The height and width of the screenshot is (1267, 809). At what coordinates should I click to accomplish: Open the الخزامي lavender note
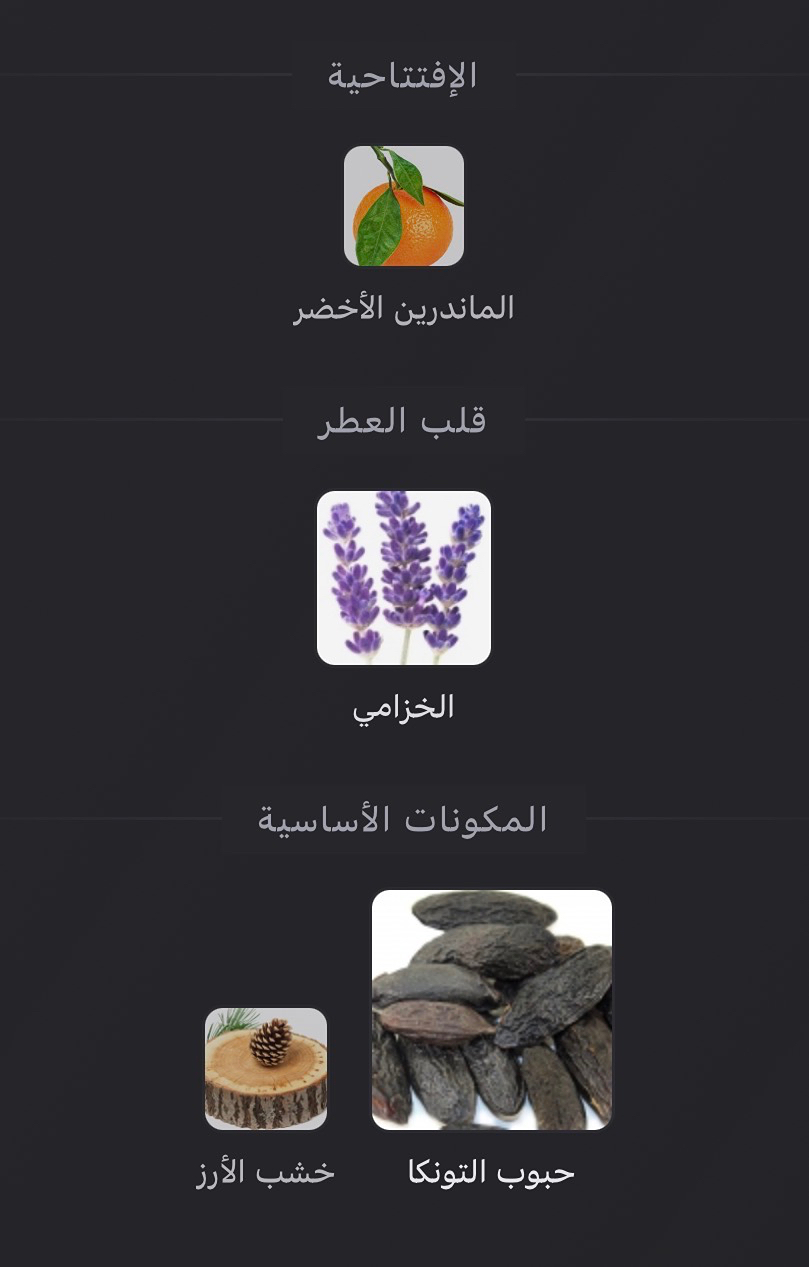403,578
